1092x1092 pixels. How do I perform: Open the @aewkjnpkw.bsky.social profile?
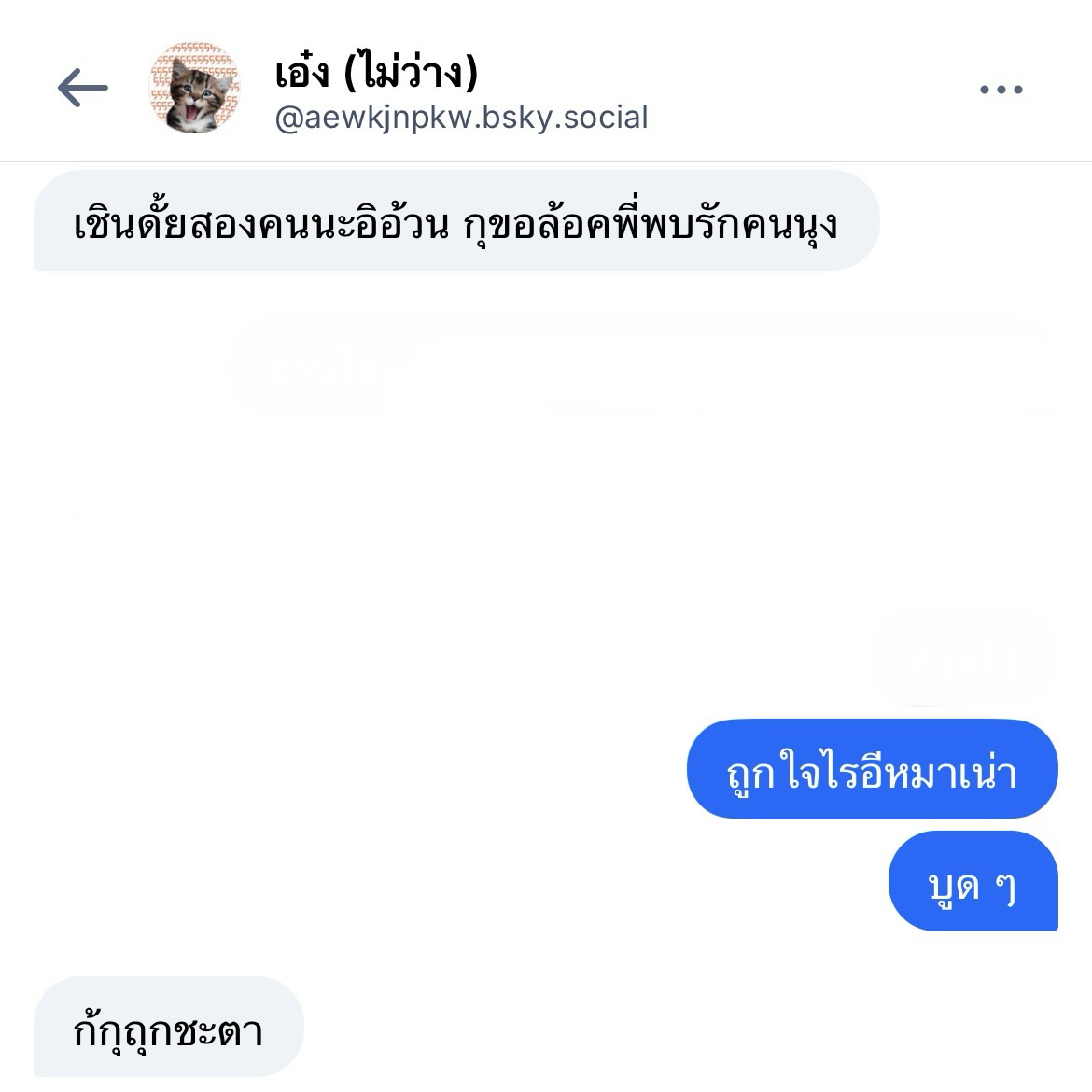coord(461,119)
